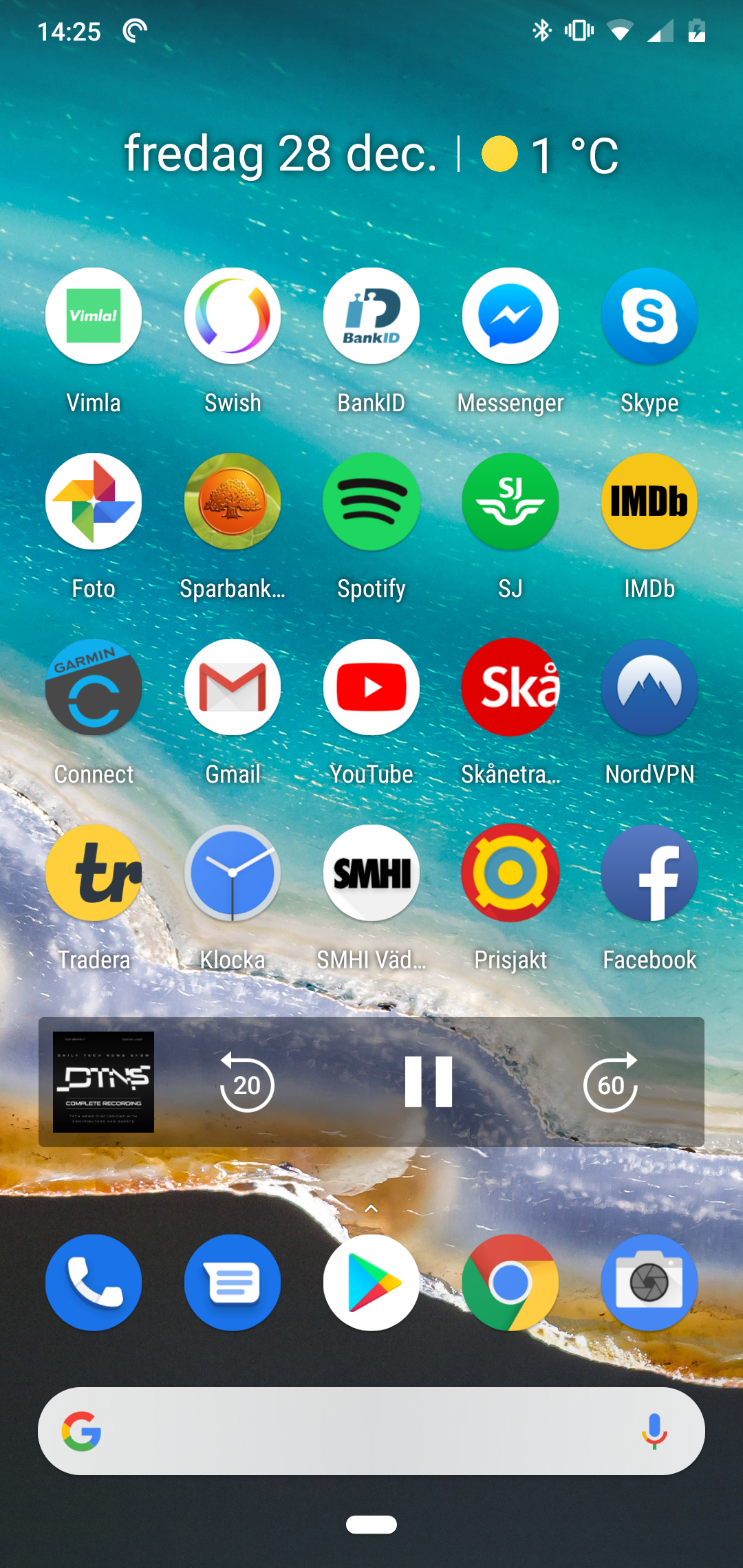Viewport: 743px width, 1568px height.
Task: Open Google Play Store
Action: coord(371,1283)
